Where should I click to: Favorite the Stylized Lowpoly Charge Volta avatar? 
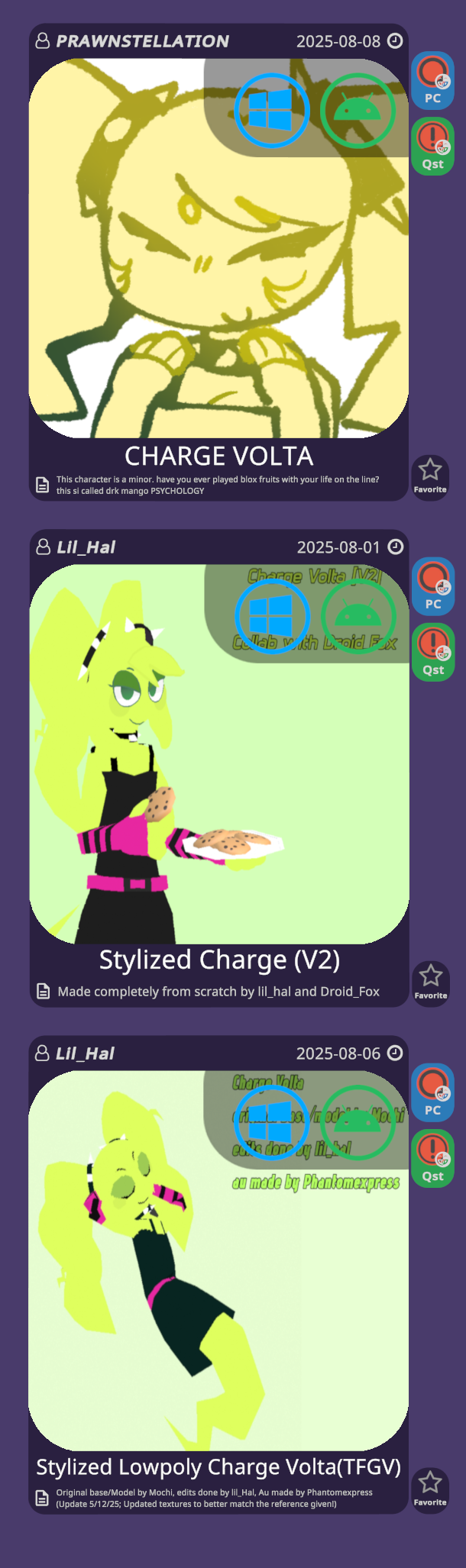(x=430, y=1489)
